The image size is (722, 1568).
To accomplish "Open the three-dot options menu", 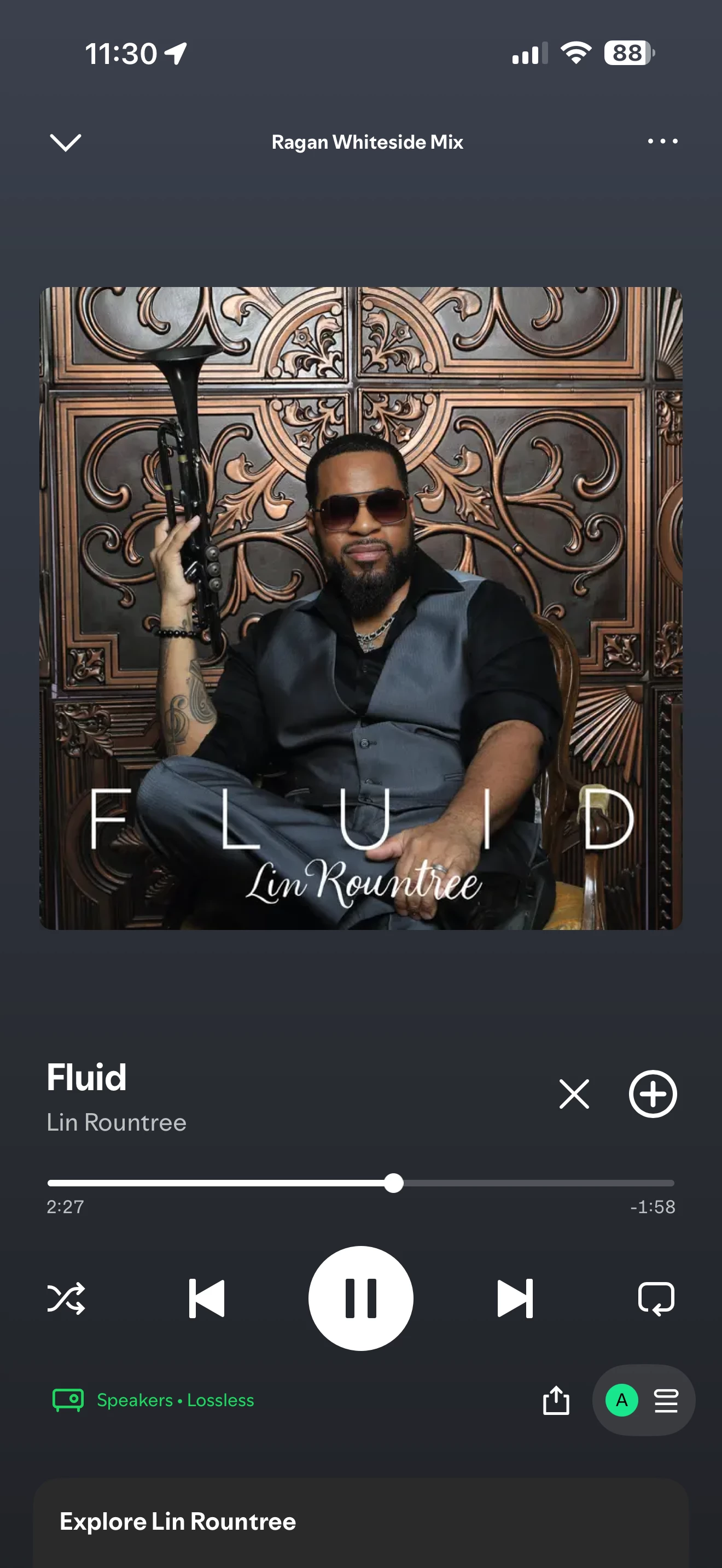I will 662,141.
